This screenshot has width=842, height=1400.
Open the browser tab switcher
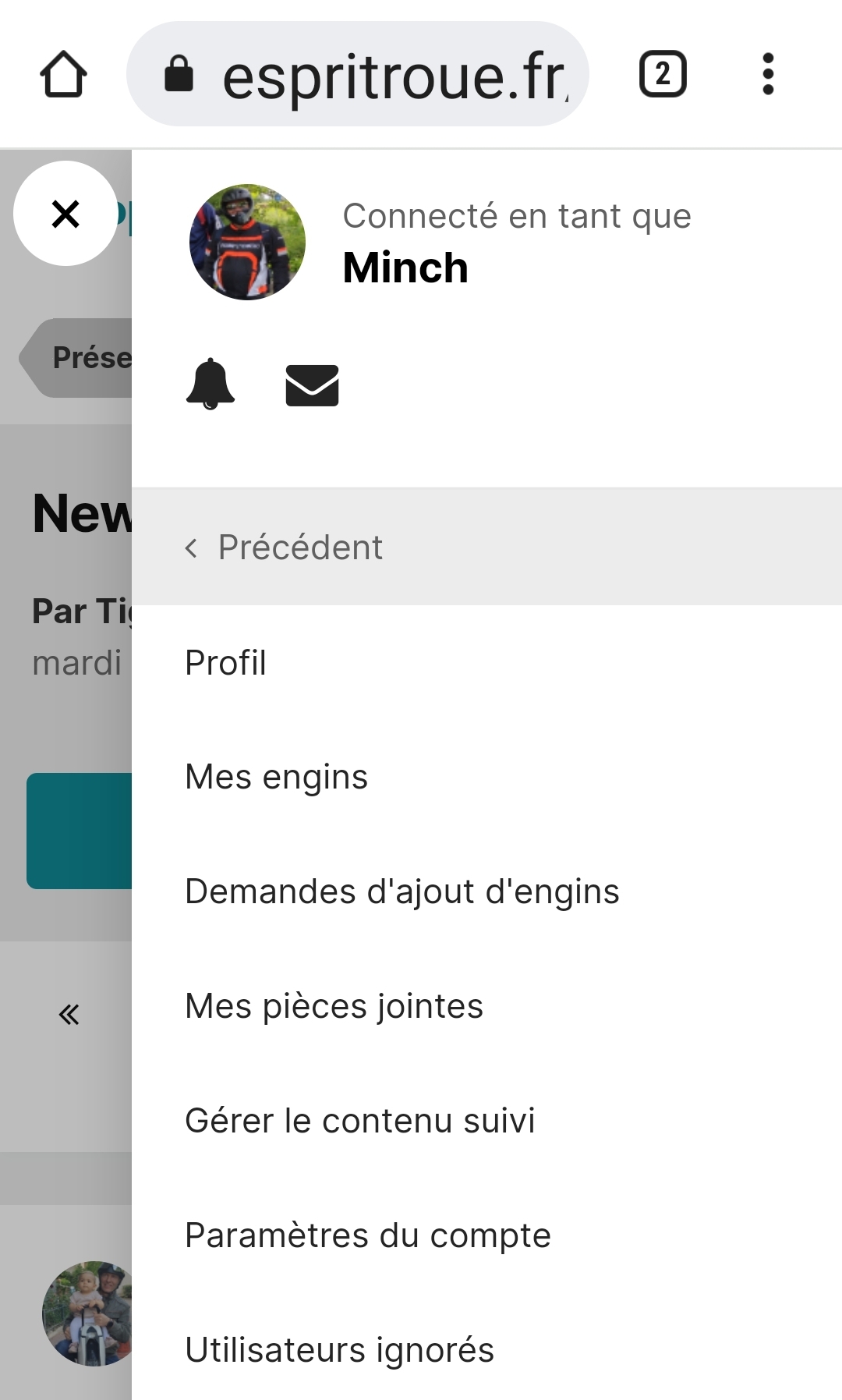(663, 74)
